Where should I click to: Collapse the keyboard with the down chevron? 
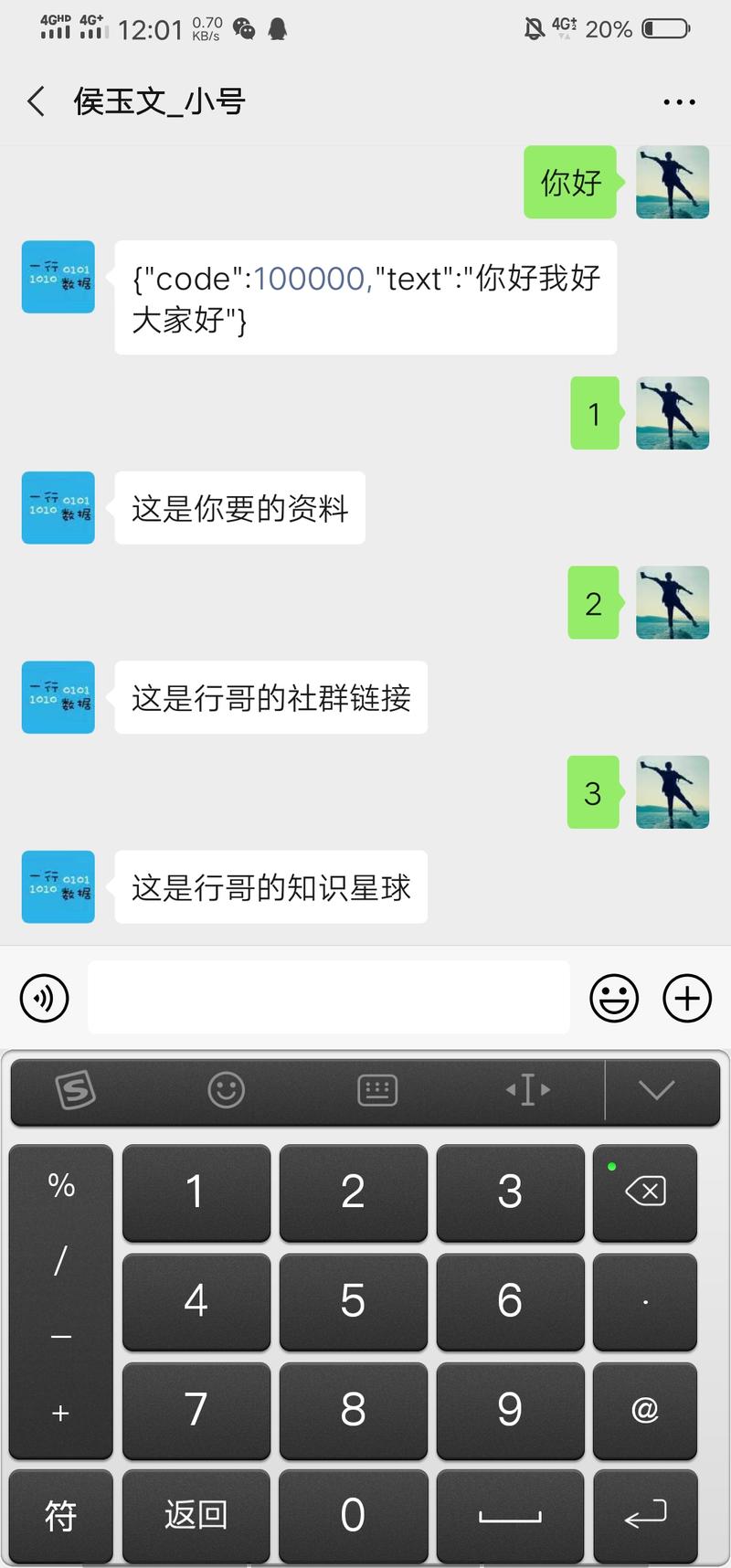click(655, 1089)
